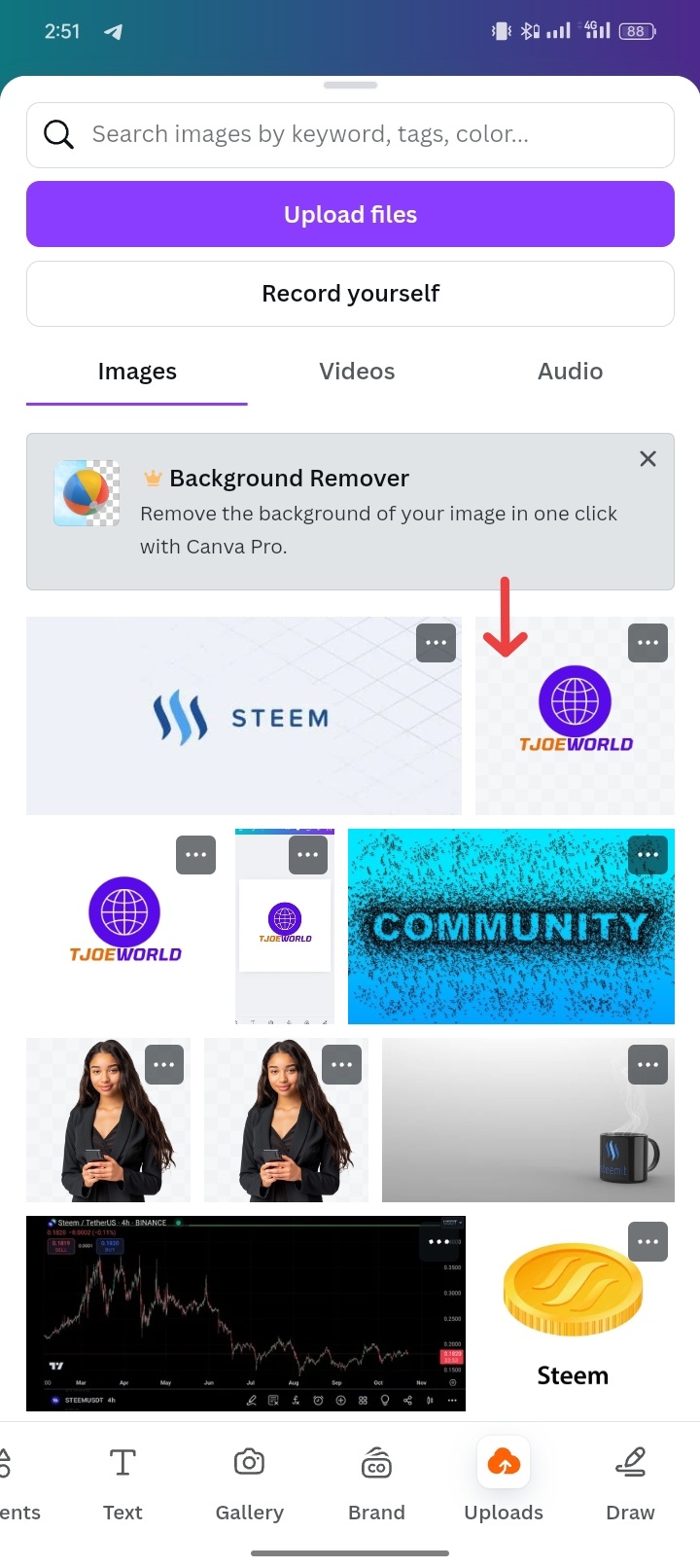Switch to the Videos tab

357,372
